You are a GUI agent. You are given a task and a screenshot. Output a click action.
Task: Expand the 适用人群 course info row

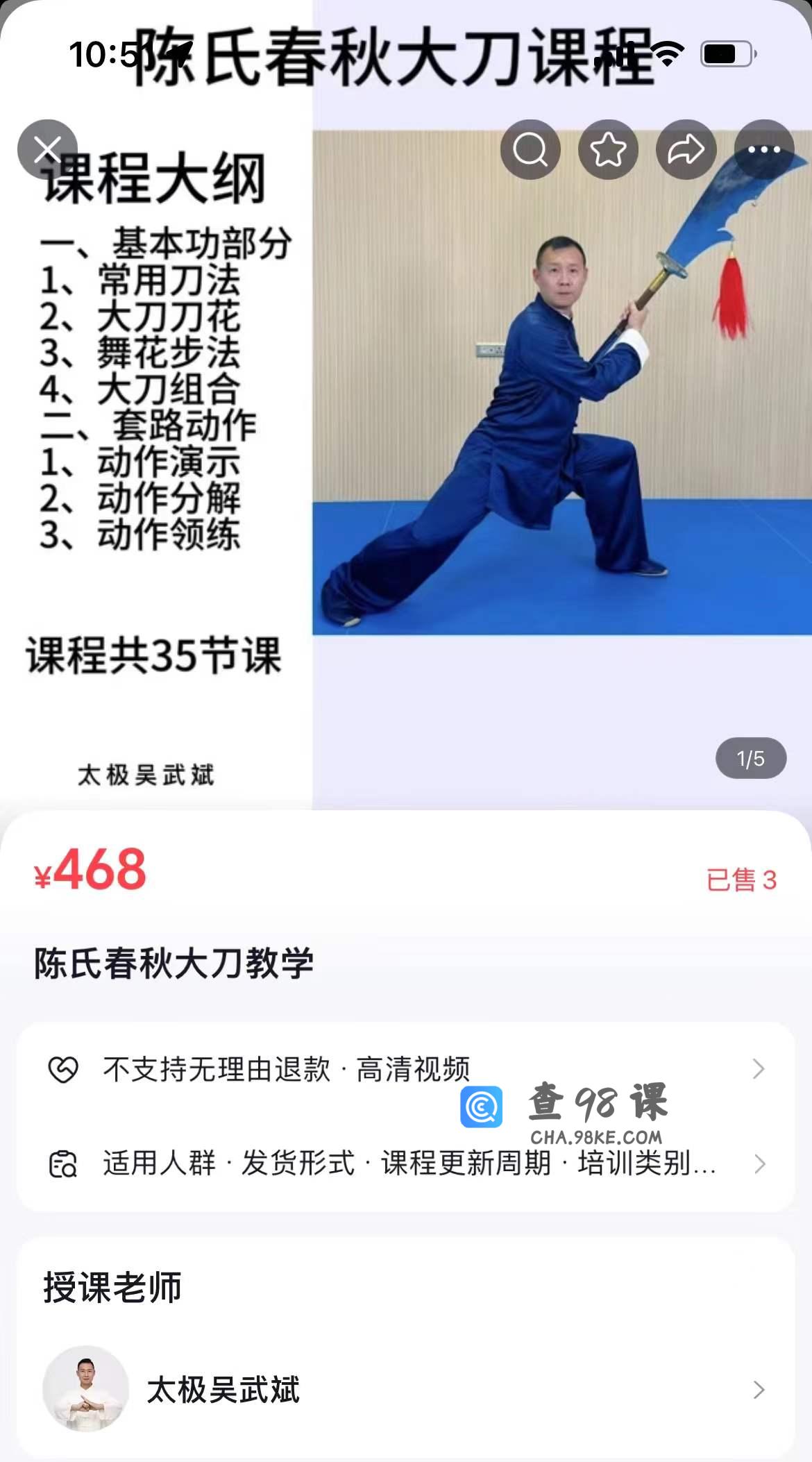(406, 1163)
